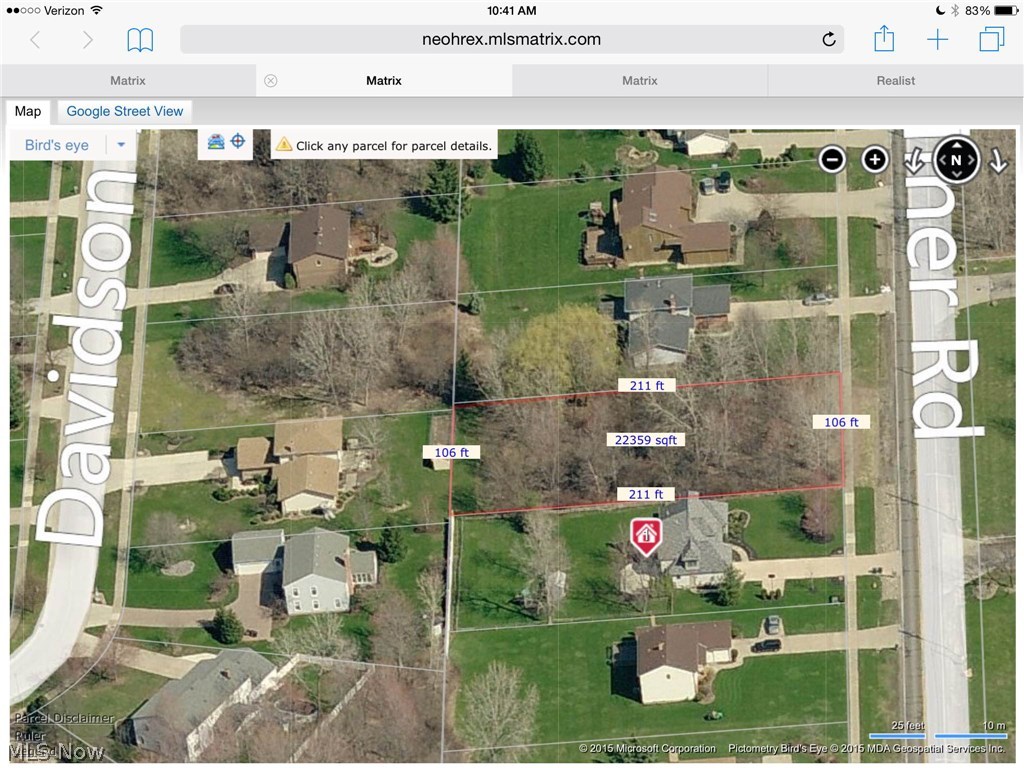Show all open tabs
This screenshot has width=1024, height=768.
point(991,40)
